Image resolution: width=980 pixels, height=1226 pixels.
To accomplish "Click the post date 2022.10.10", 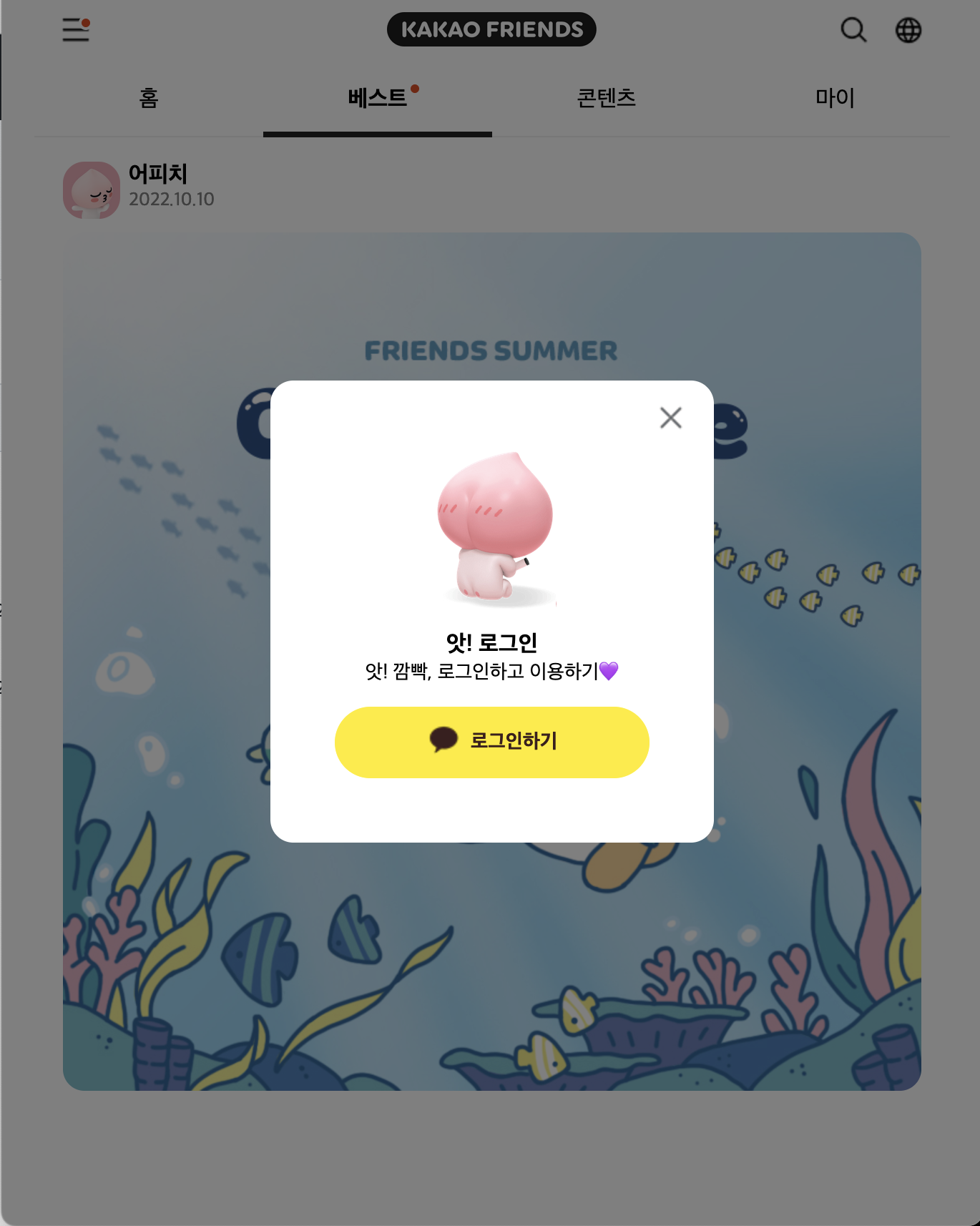I will tap(172, 200).
